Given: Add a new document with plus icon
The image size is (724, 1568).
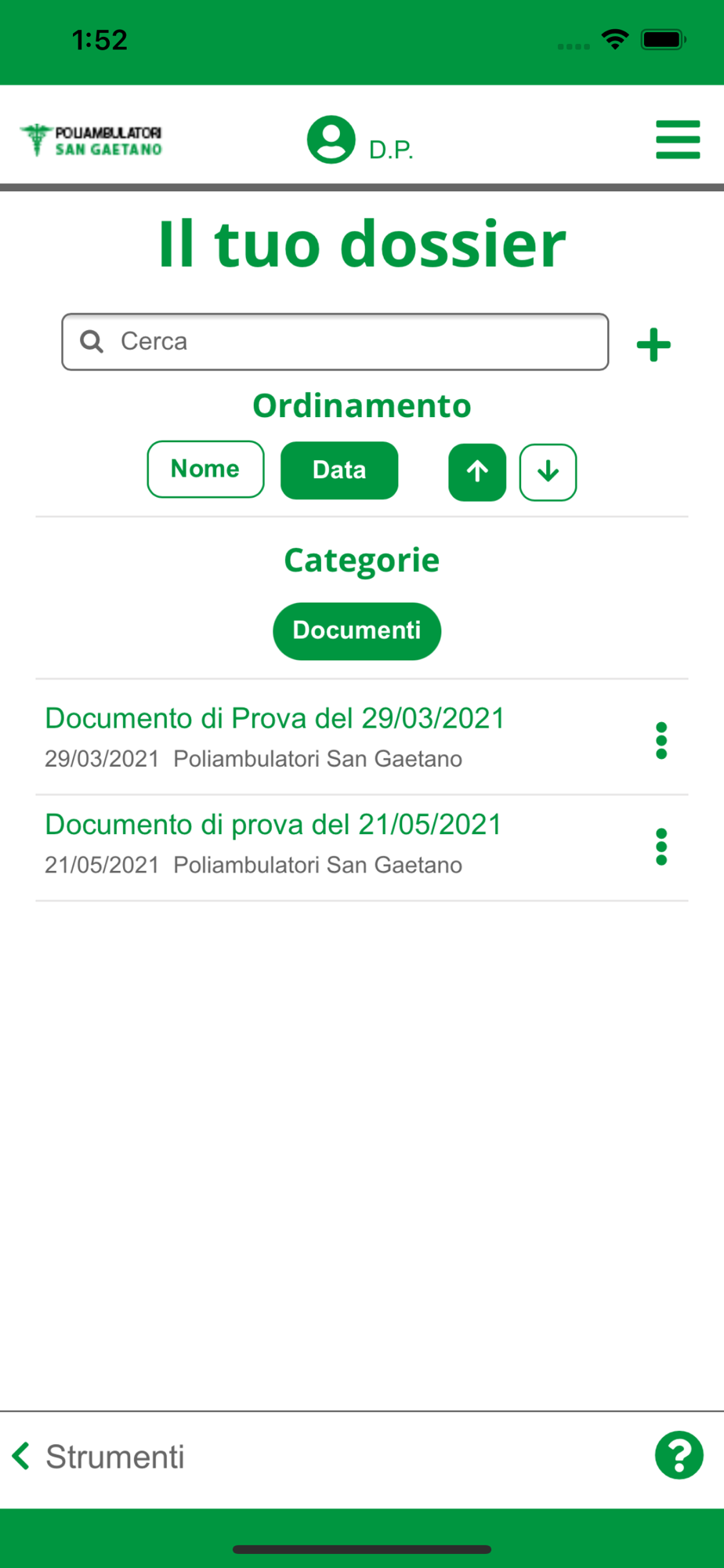Looking at the screenshot, I should click(653, 345).
